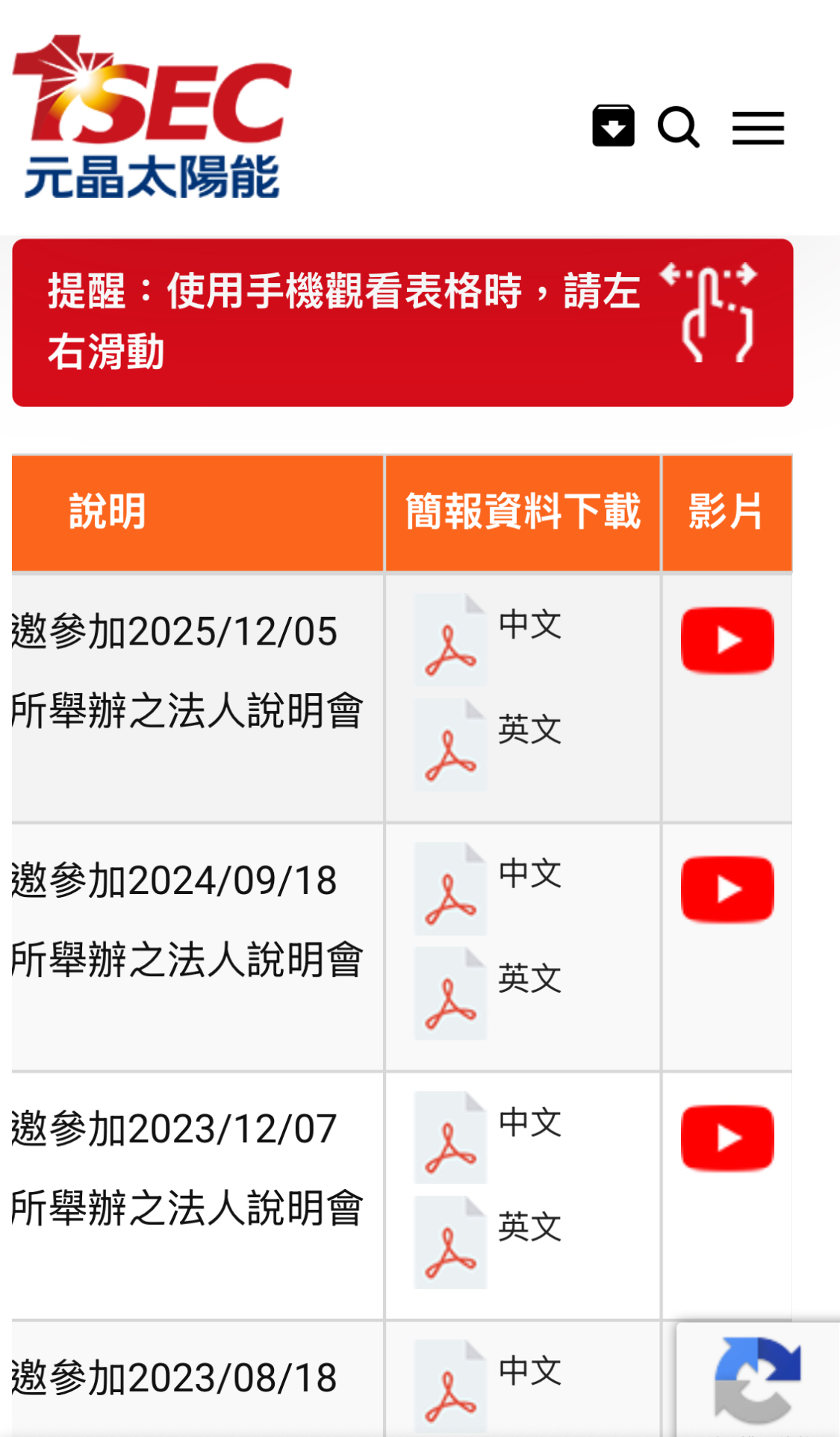Watch the 2023/12/07 briefing YouTube video
Image resolution: width=840 pixels, height=1437 pixels.
(727, 1138)
